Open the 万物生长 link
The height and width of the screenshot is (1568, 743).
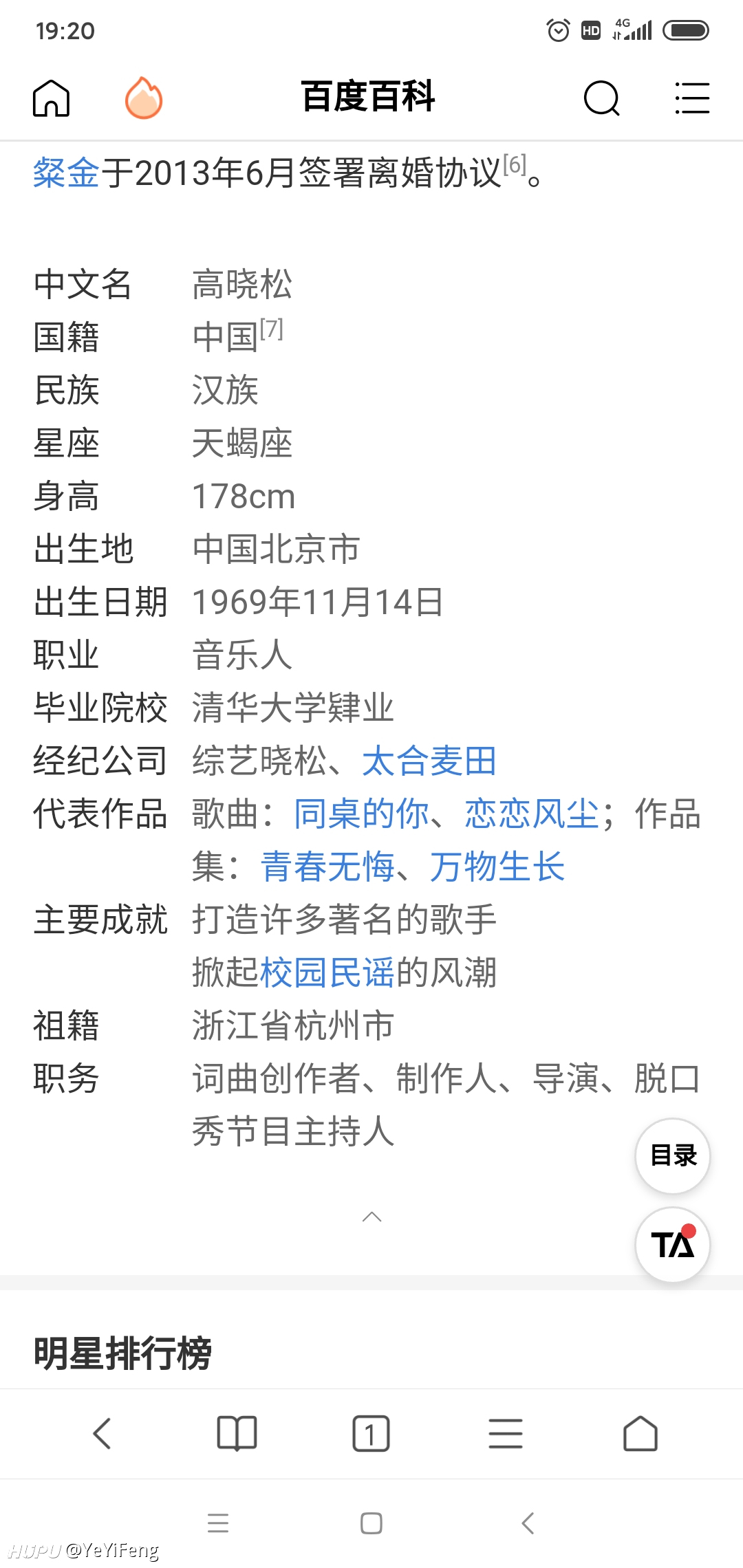(497, 867)
